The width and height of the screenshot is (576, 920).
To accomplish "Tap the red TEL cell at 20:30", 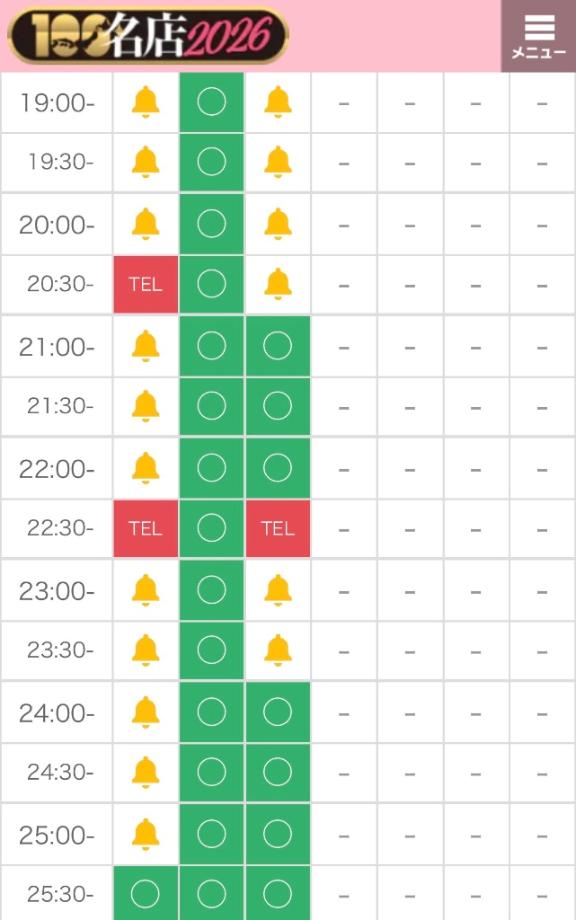I will click(x=145, y=285).
